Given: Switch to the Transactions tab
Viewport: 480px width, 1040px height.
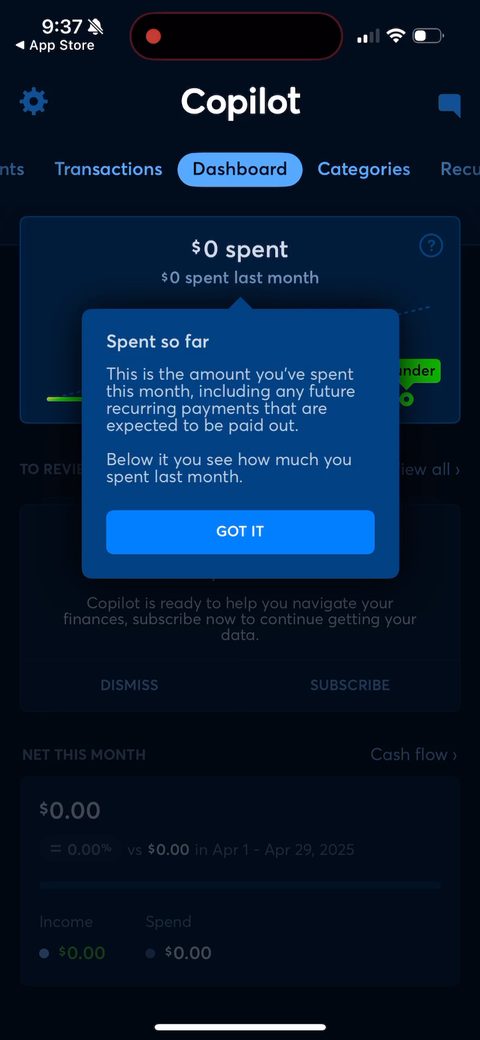Looking at the screenshot, I should 108,169.
